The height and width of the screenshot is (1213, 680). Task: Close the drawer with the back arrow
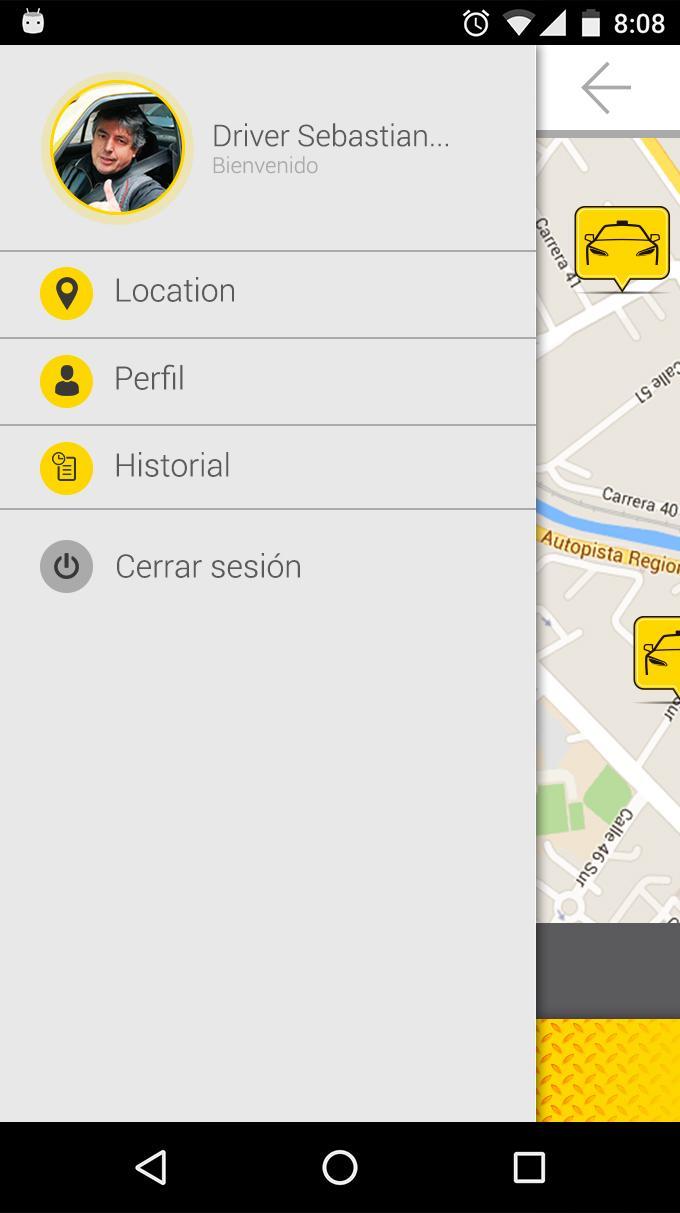pyautogui.click(x=606, y=88)
